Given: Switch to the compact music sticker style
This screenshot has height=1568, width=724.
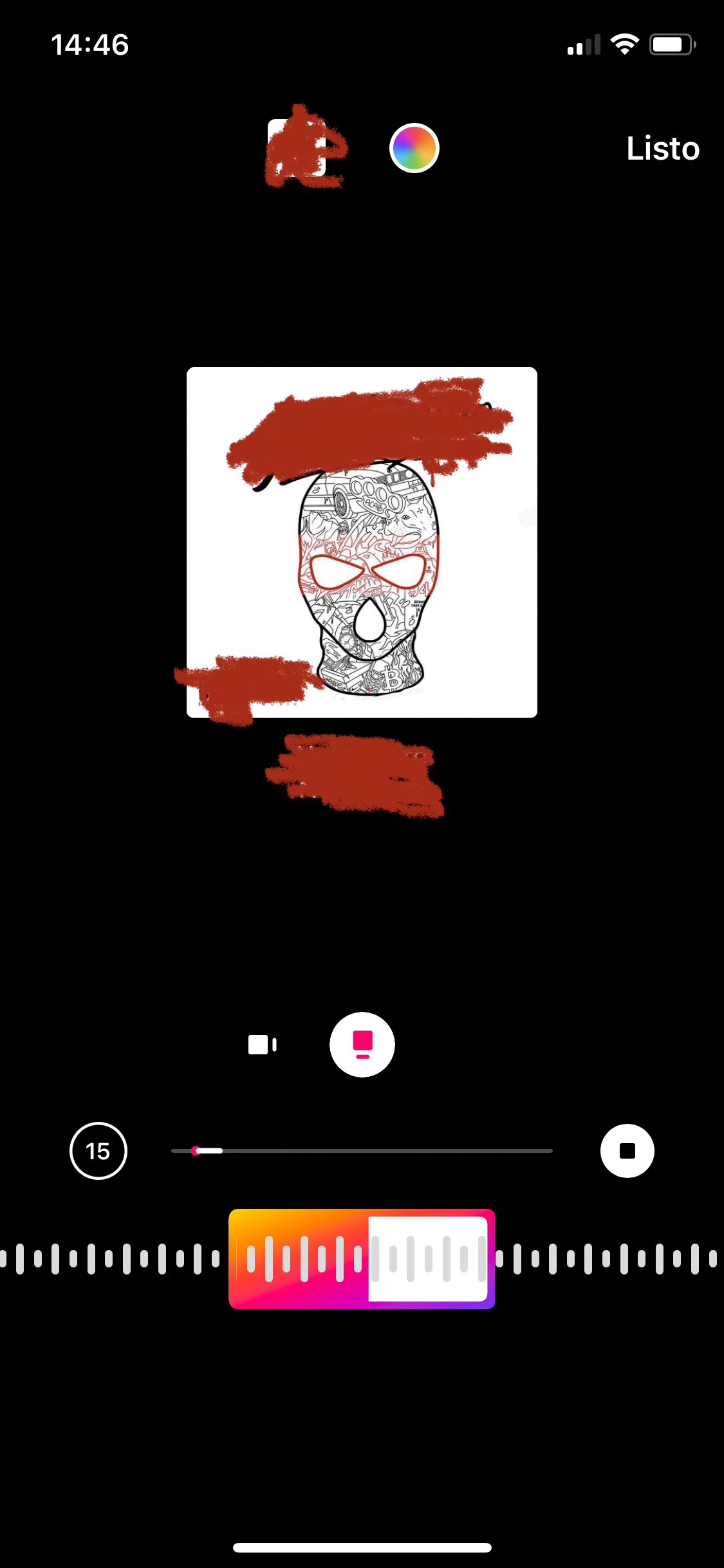Looking at the screenshot, I should point(263,1045).
